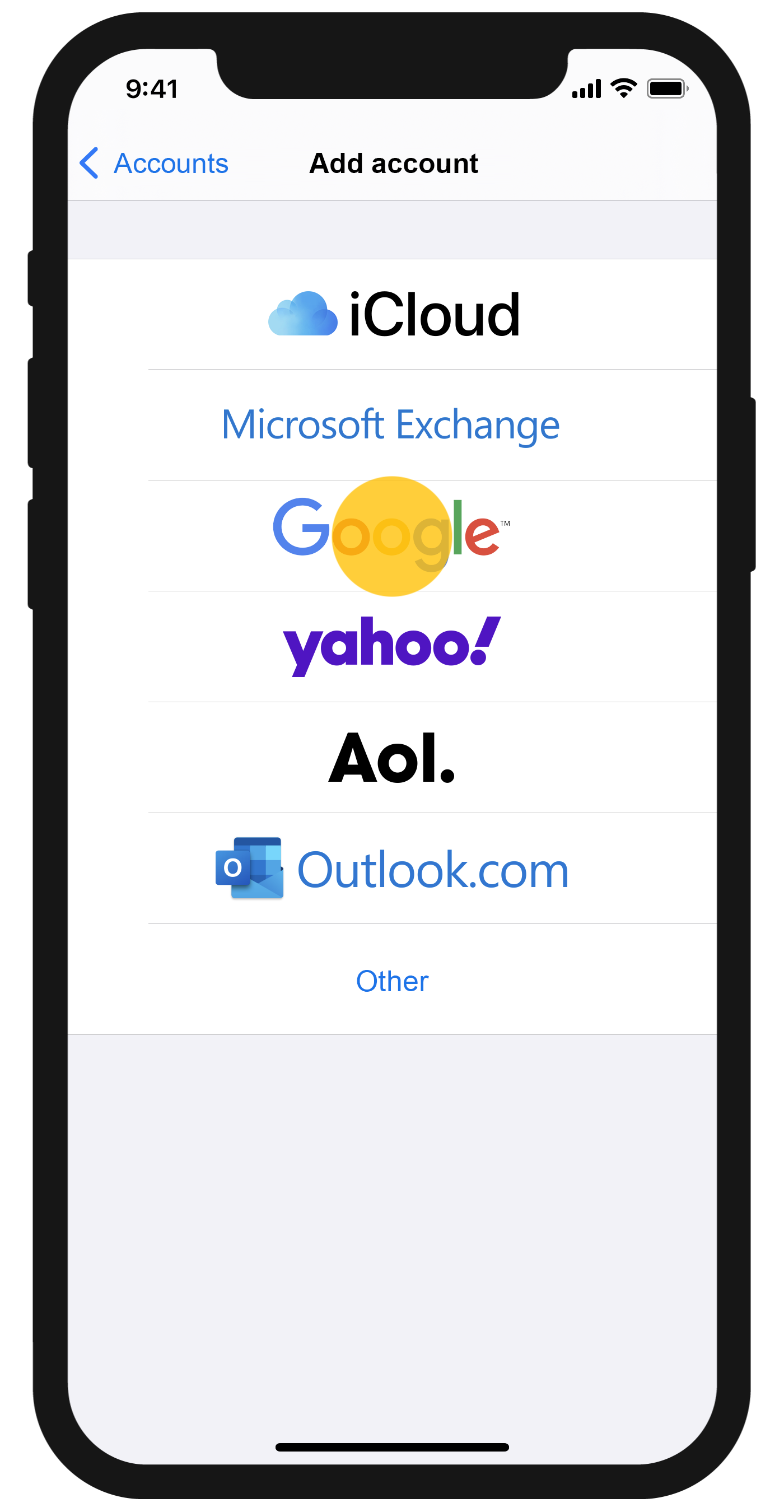
Task: Tap Other to add another account
Action: click(392, 980)
